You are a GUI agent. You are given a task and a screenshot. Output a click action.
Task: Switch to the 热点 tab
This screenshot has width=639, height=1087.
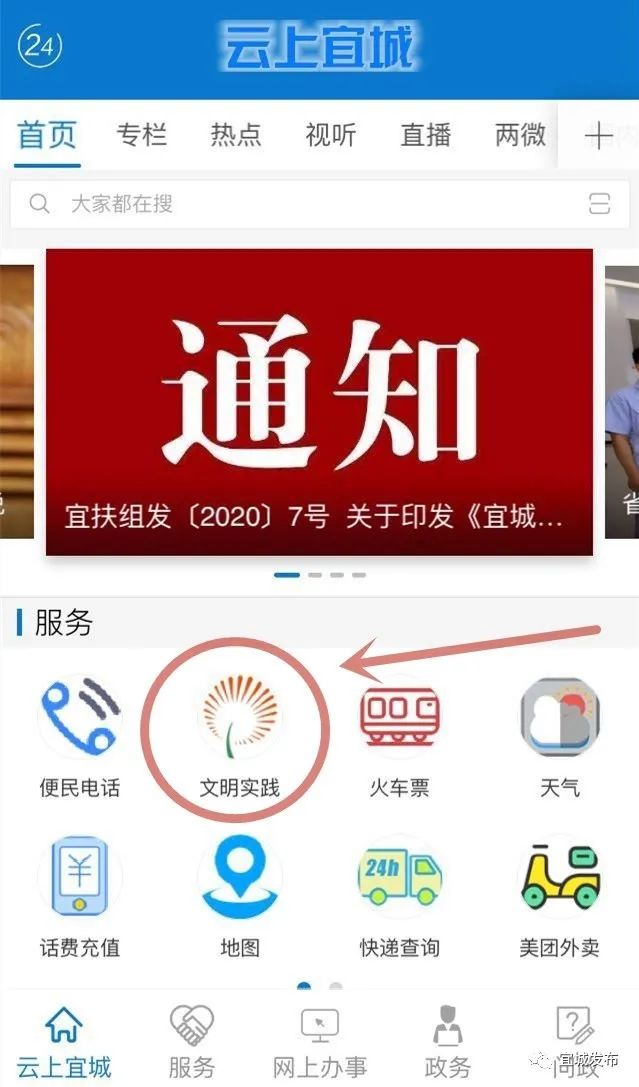point(235,135)
